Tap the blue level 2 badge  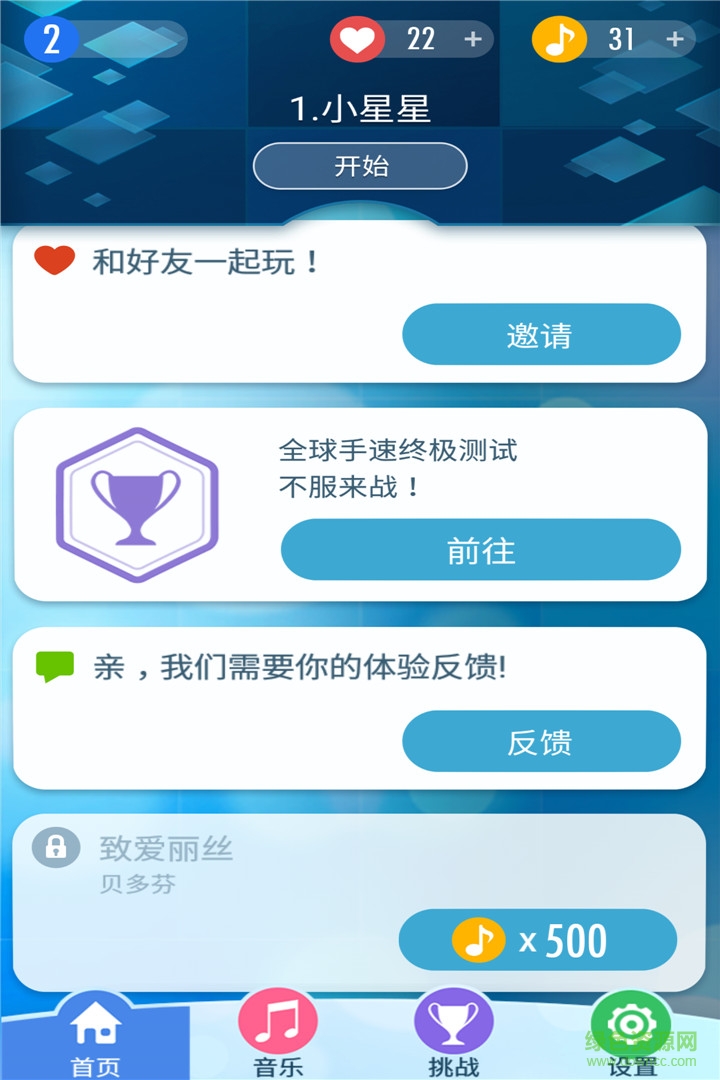click(x=52, y=40)
